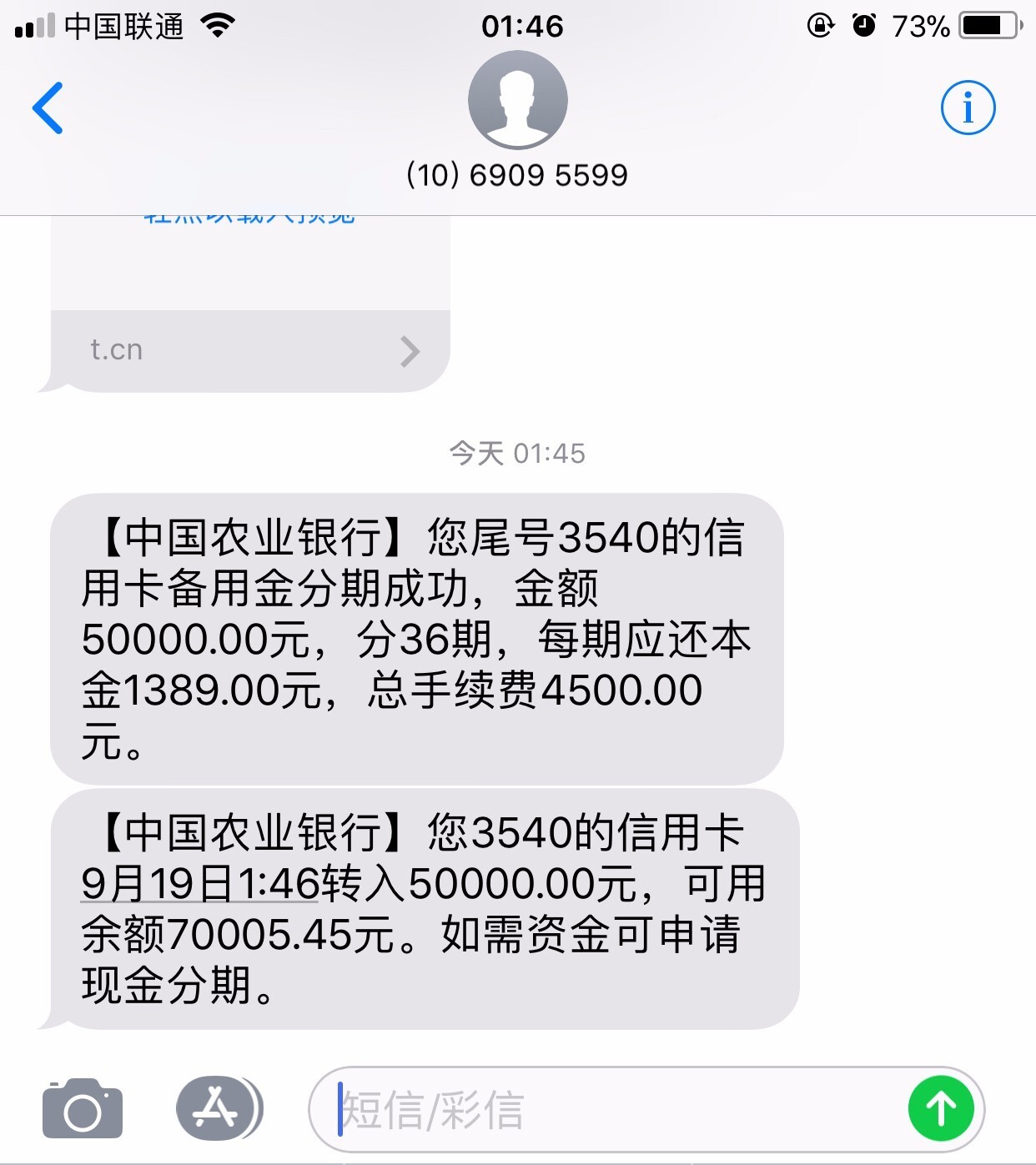Go back to the message list
The width and height of the screenshot is (1036, 1165).
pyautogui.click(x=48, y=108)
